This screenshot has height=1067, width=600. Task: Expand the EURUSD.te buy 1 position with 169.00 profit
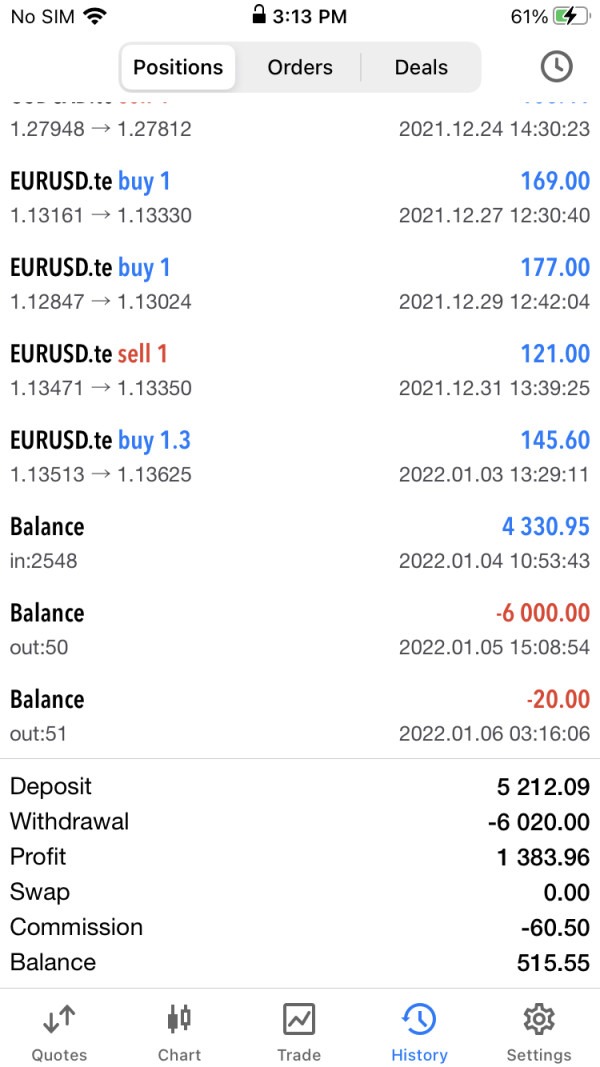click(x=300, y=197)
